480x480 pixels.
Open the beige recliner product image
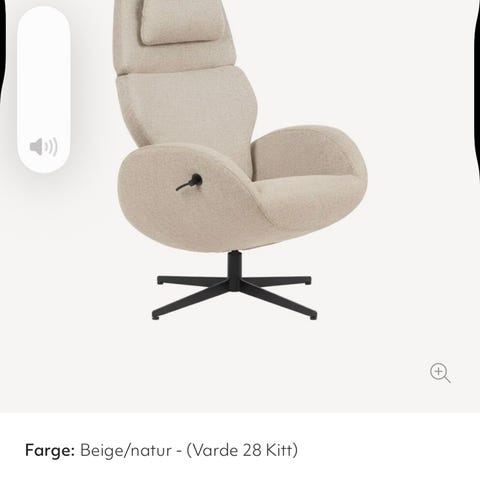point(242,160)
